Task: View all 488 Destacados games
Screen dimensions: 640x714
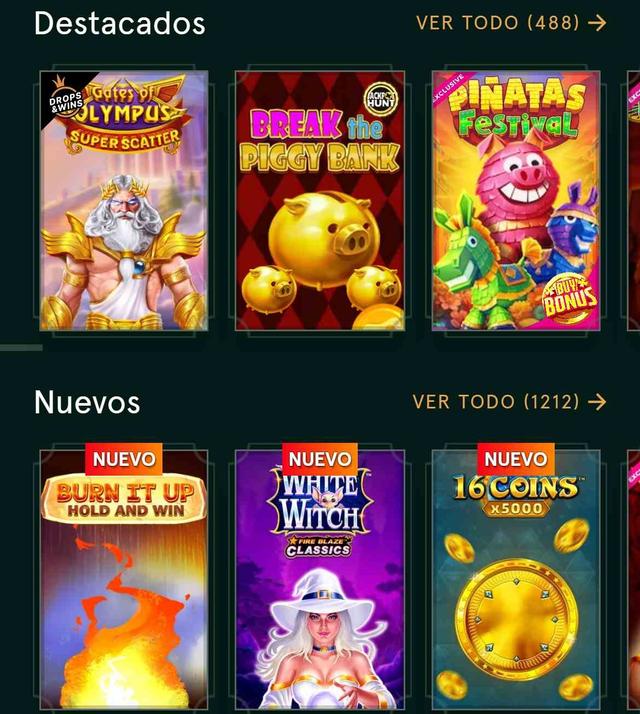Action: [x=511, y=23]
